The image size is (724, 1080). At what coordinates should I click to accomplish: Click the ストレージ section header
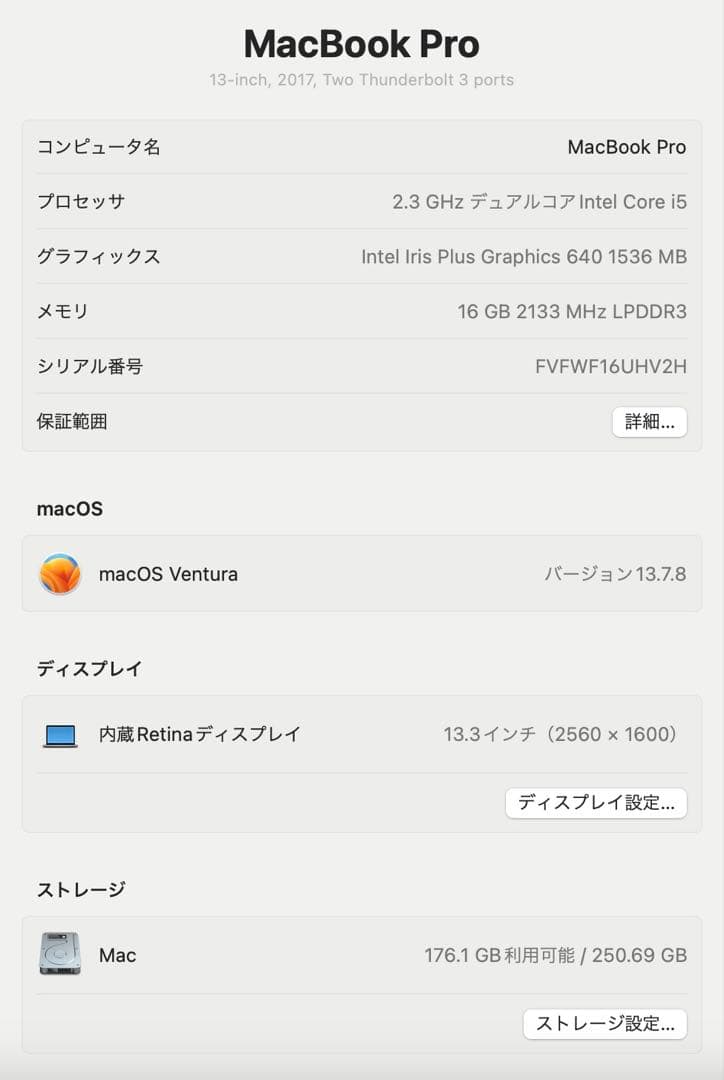pyautogui.click(x=80, y=888)
